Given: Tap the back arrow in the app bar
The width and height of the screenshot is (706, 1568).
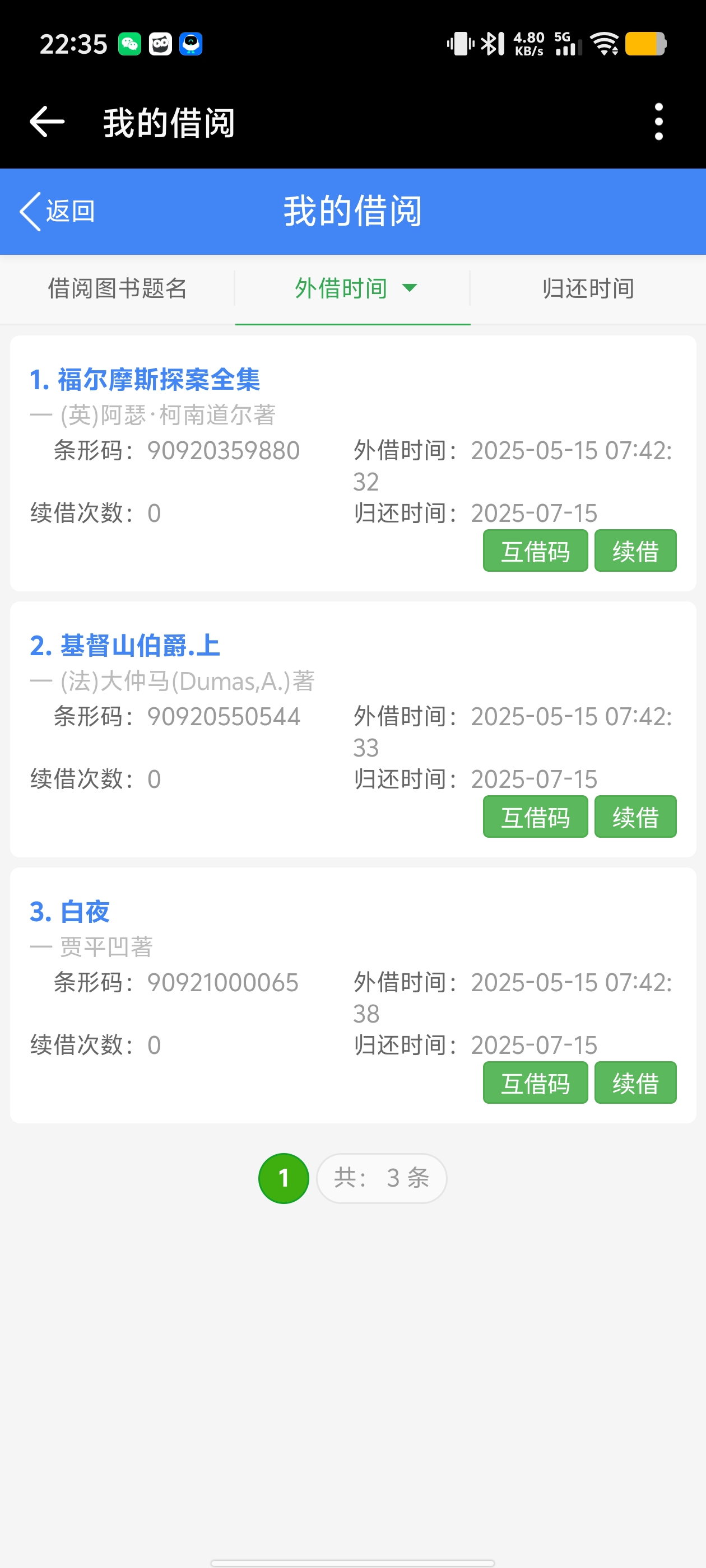Looking at the screenshot, I should [x=47, y=122].
